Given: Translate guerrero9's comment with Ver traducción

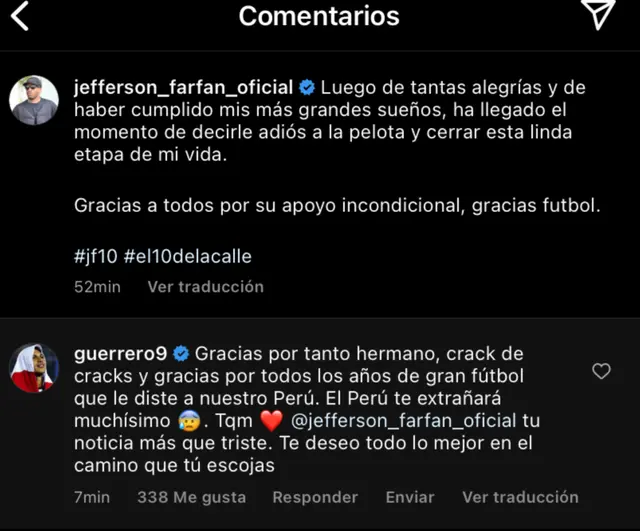Looking at the screenshot, I should click(x=520, y=497).
